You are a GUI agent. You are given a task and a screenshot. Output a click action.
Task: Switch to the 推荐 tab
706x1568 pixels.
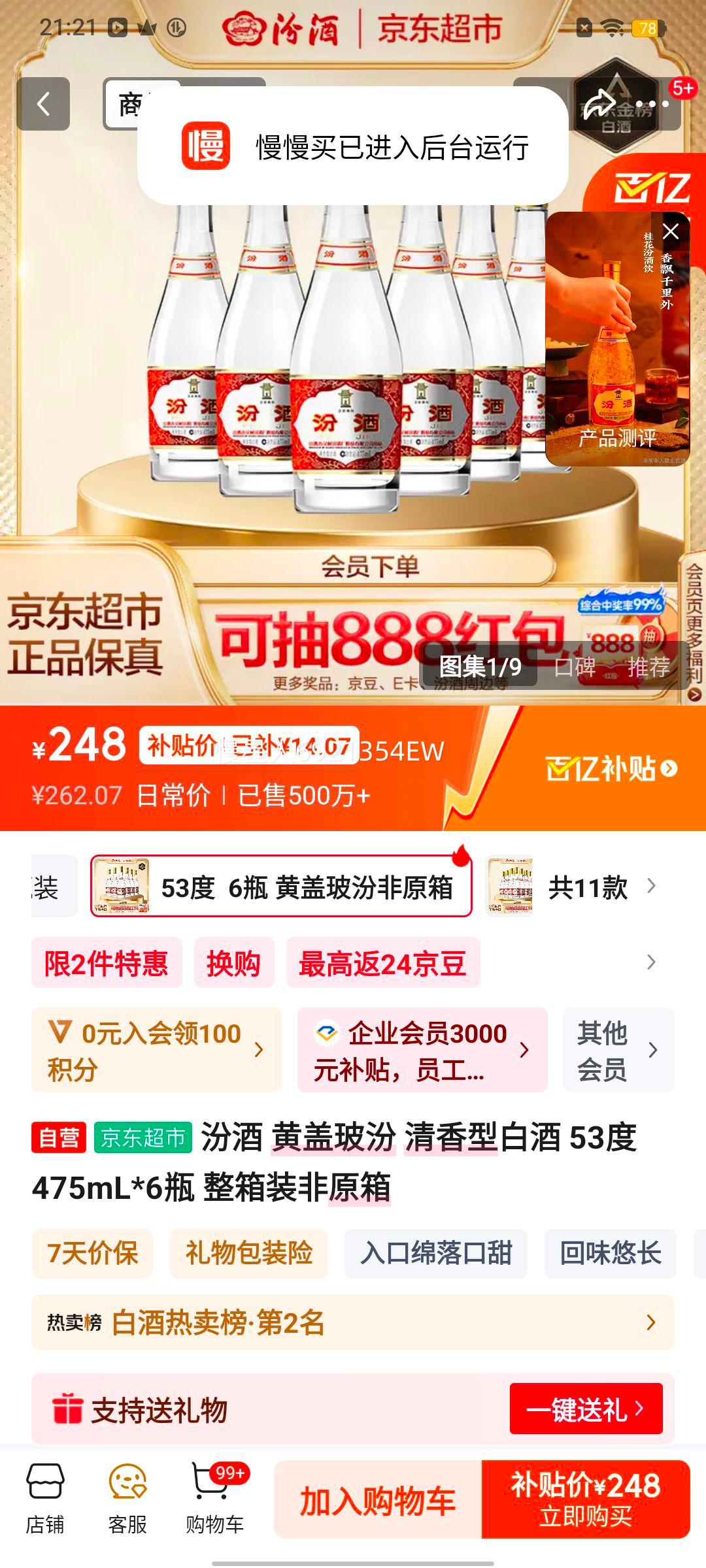click(x=647, y=666)
